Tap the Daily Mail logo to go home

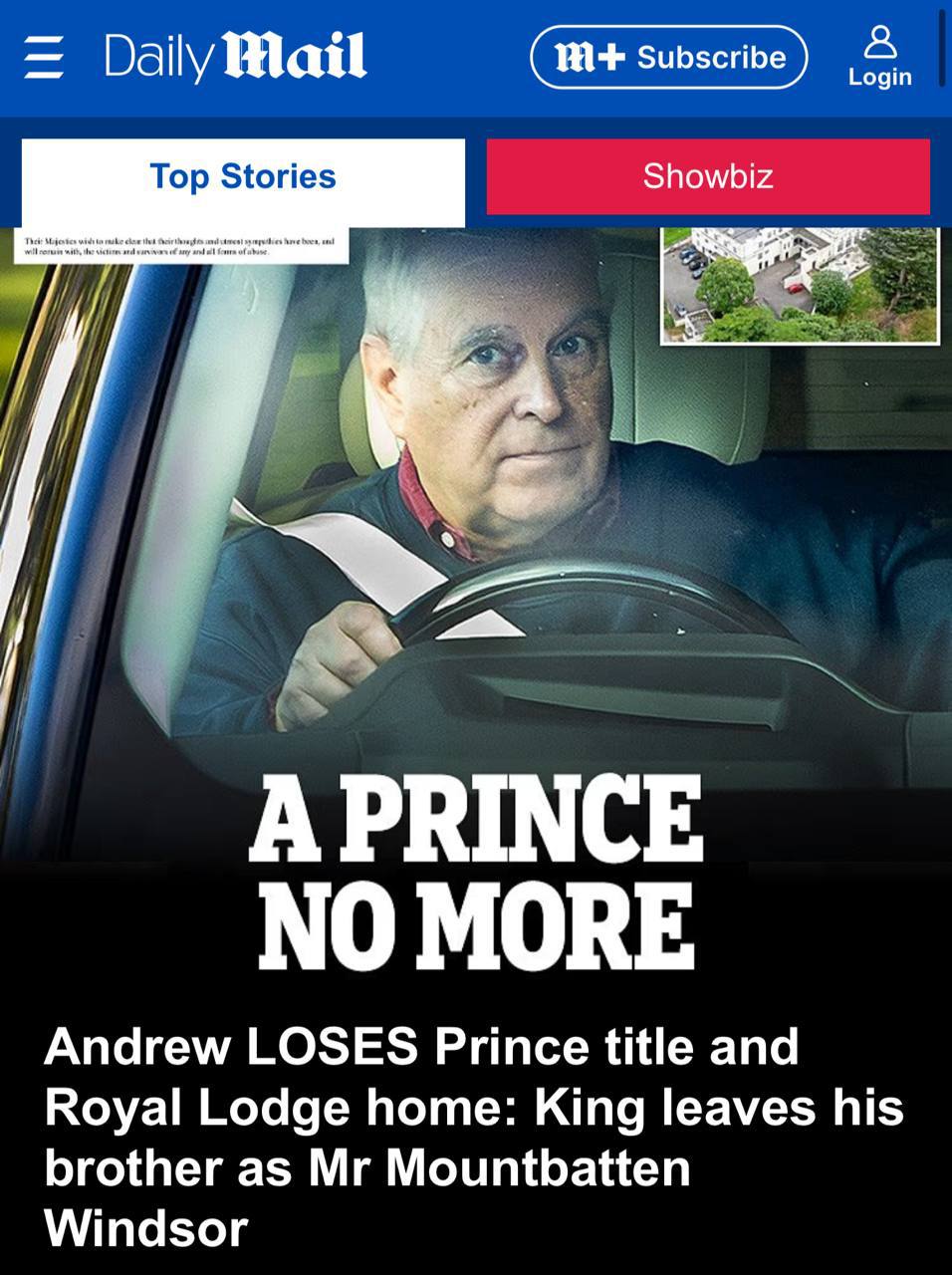pyautogui.click(x=235, y=57)
